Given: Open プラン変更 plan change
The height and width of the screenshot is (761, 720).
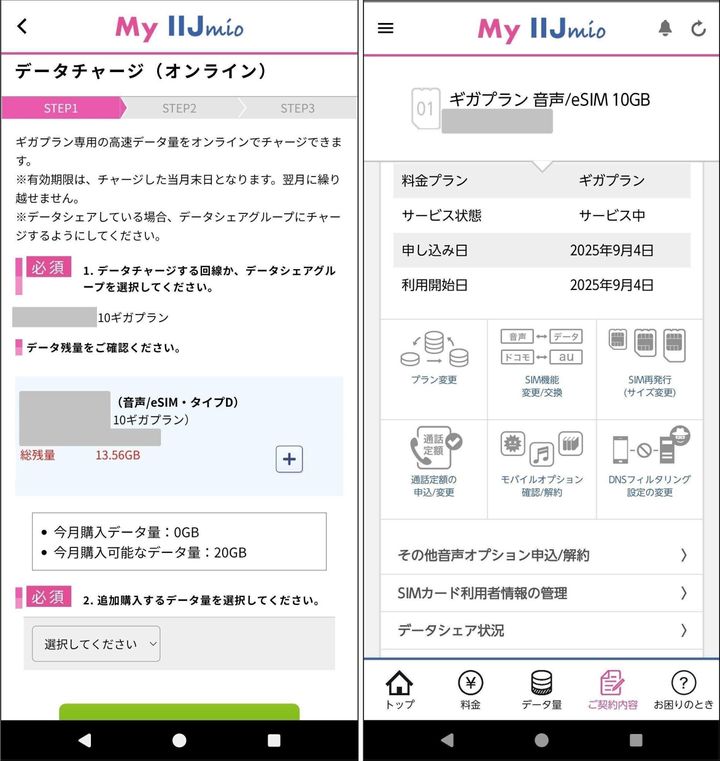Looking at the screenshot, I should click(434, 359).
